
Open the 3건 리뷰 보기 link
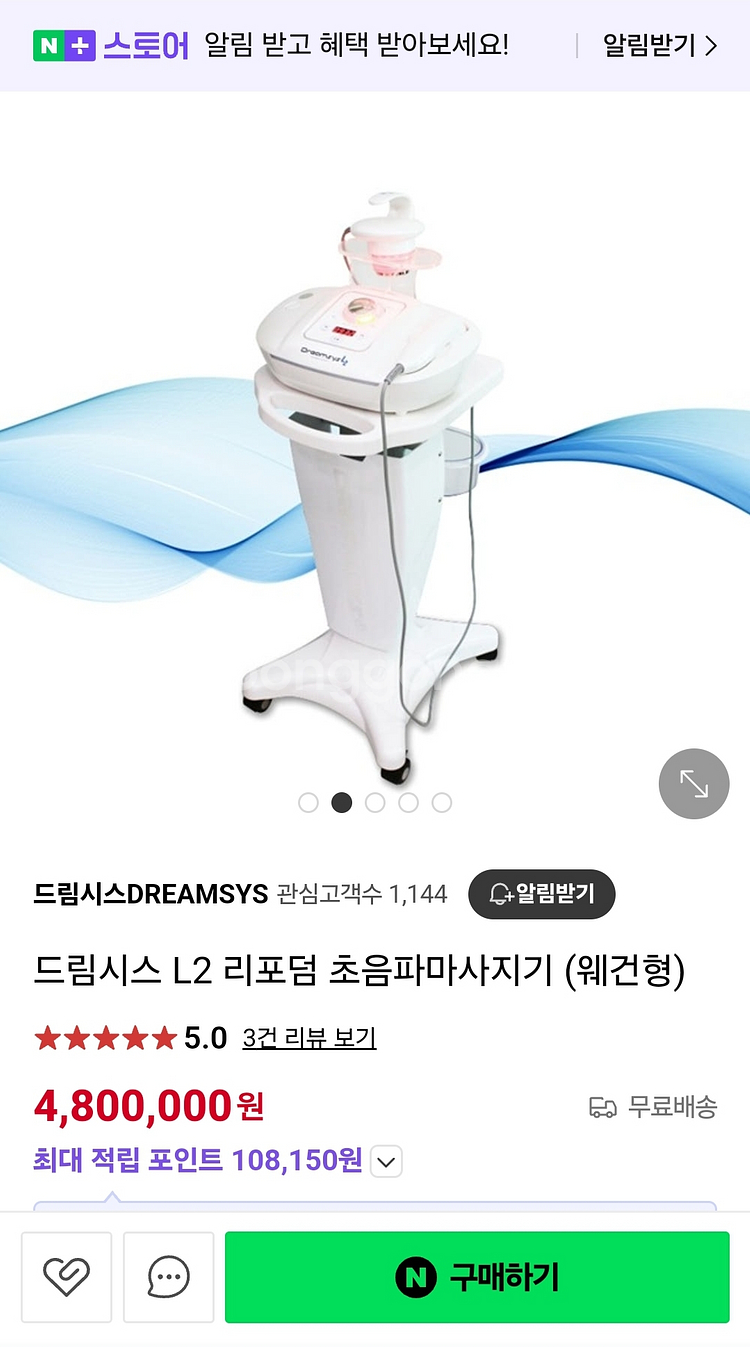coord(309,1038)
